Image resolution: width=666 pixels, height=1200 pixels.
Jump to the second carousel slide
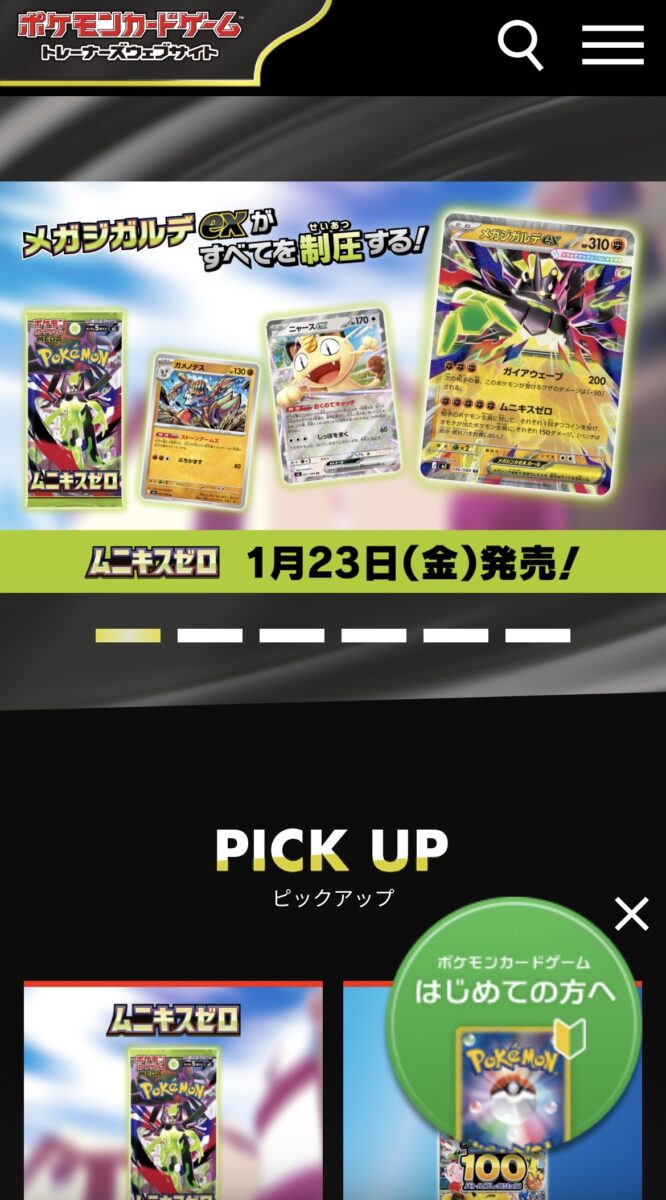(x=210, y=635)
